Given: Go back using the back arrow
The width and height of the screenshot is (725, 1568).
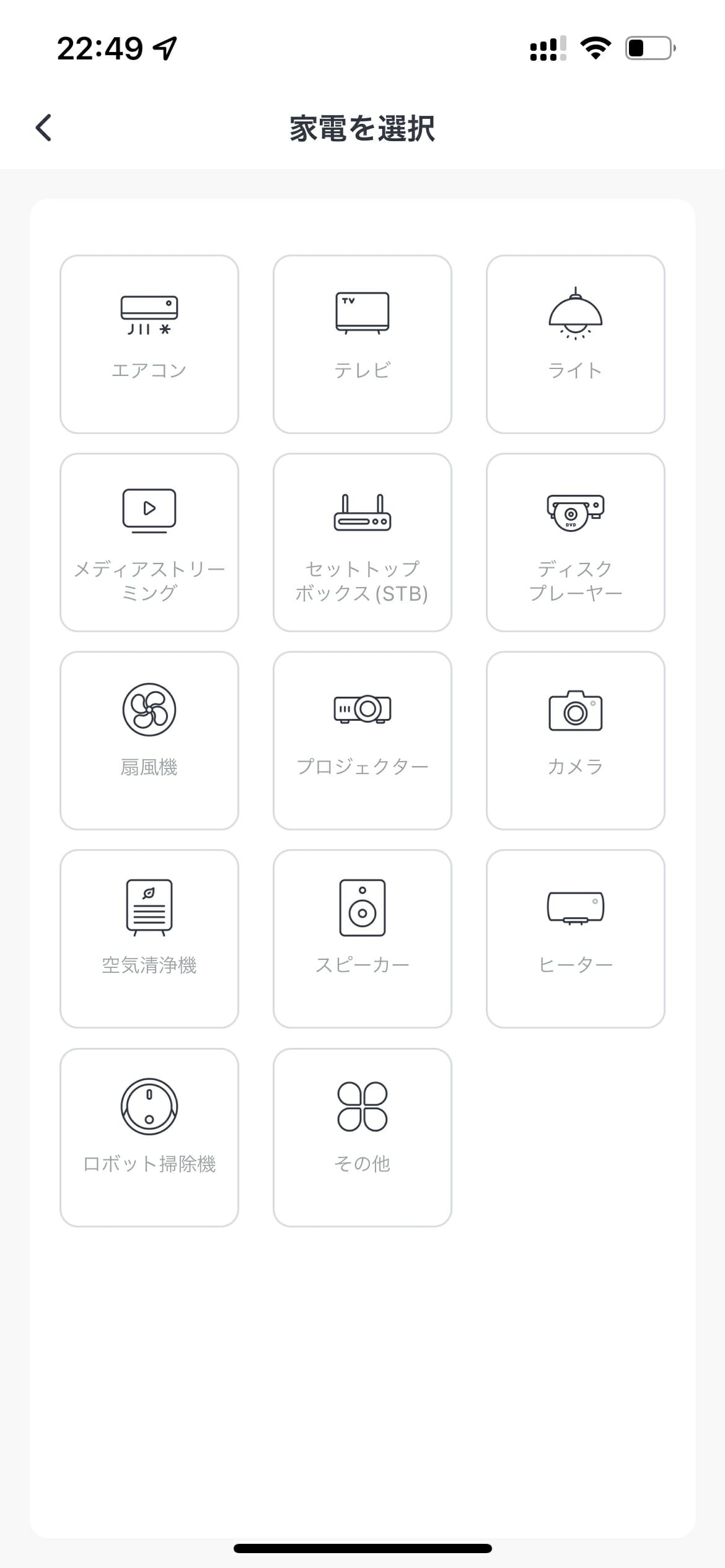Looking at the screenshot, I should coord(43,128).
